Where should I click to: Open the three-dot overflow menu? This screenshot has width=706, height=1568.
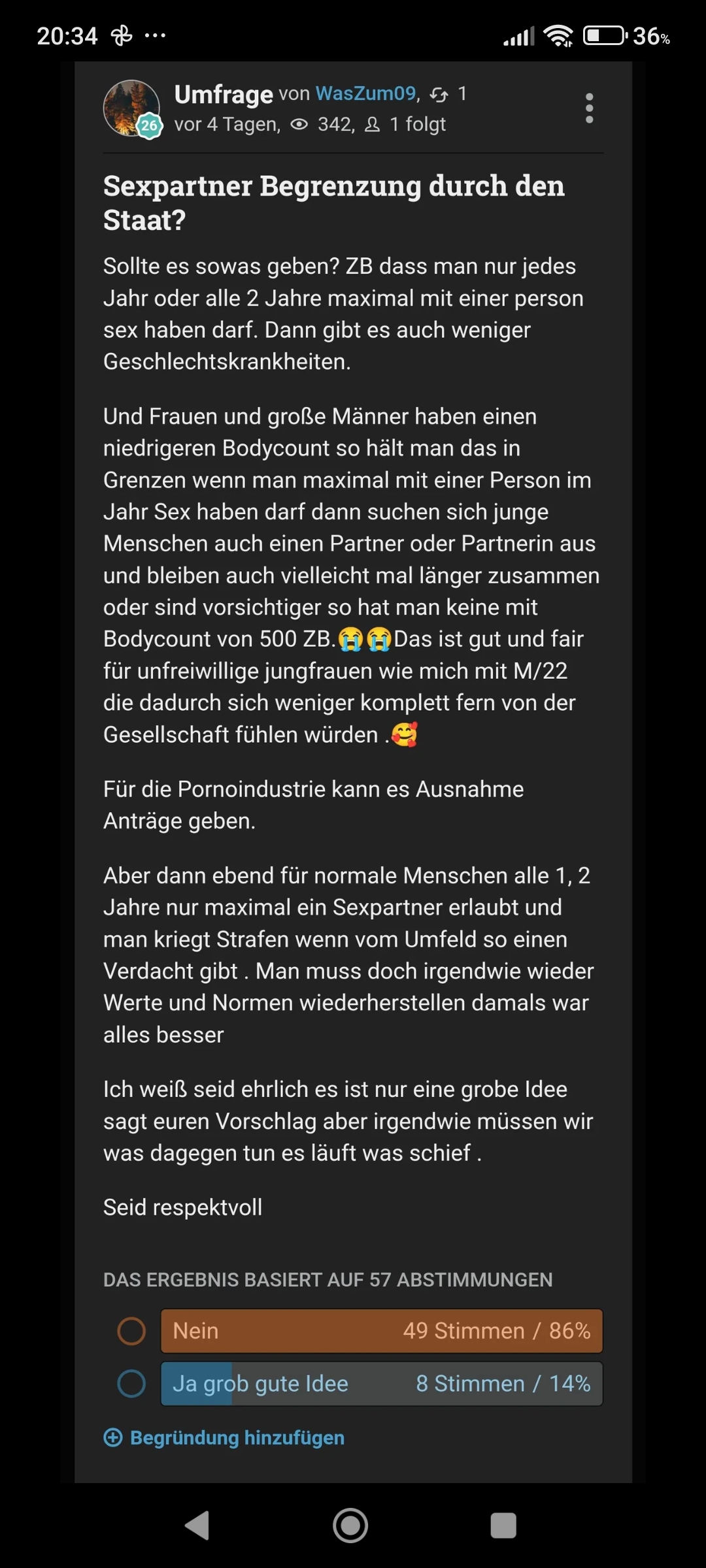tap(589, 108)
